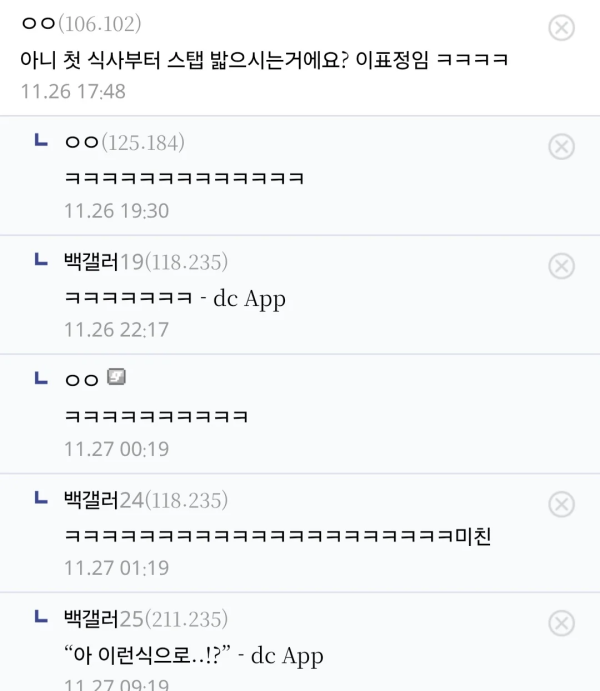Viewport: 600px width, 691px height.
Task: View the user 백갤러19(118.235)
Action: (146, 263)
